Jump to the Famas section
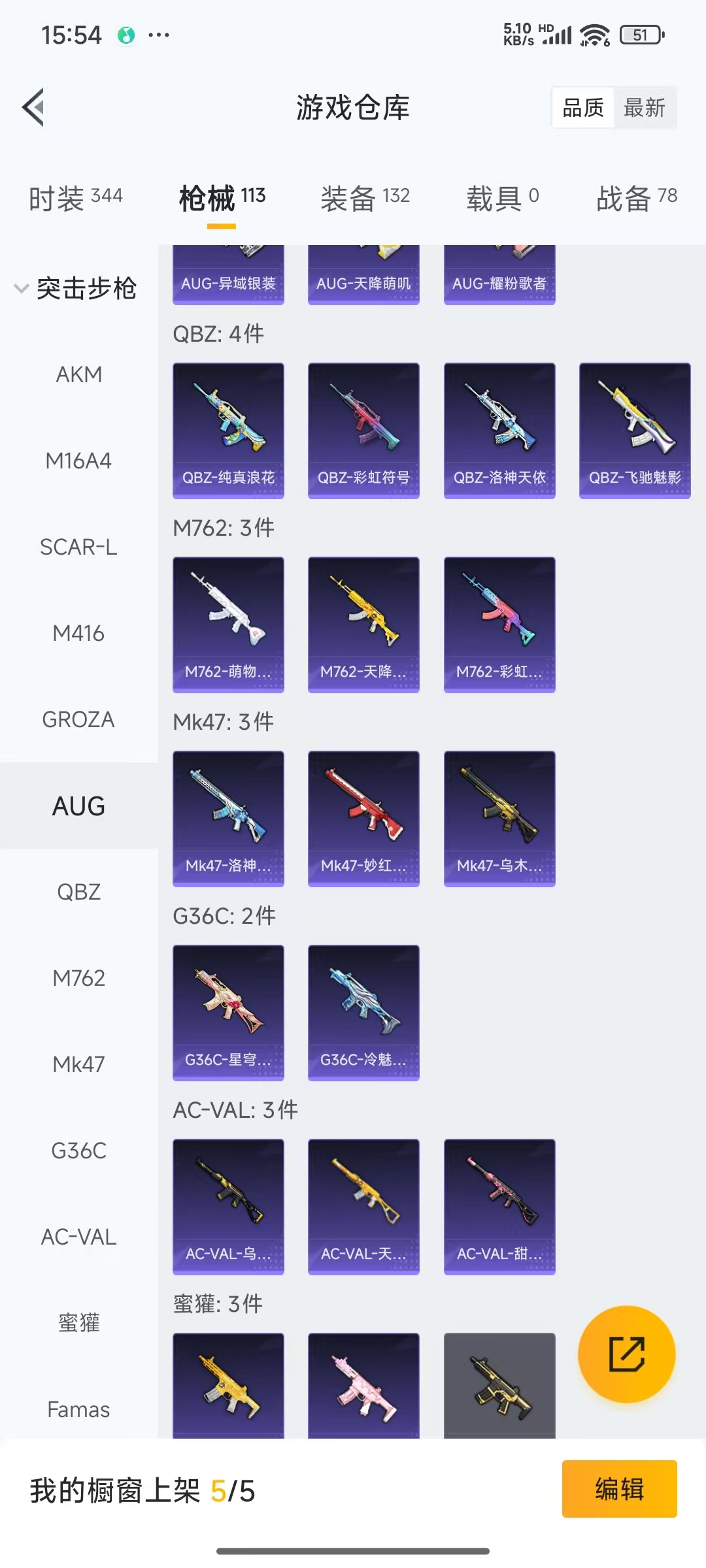The width and height of the screenshot is (706, 1568). [x=78, y=1409]
